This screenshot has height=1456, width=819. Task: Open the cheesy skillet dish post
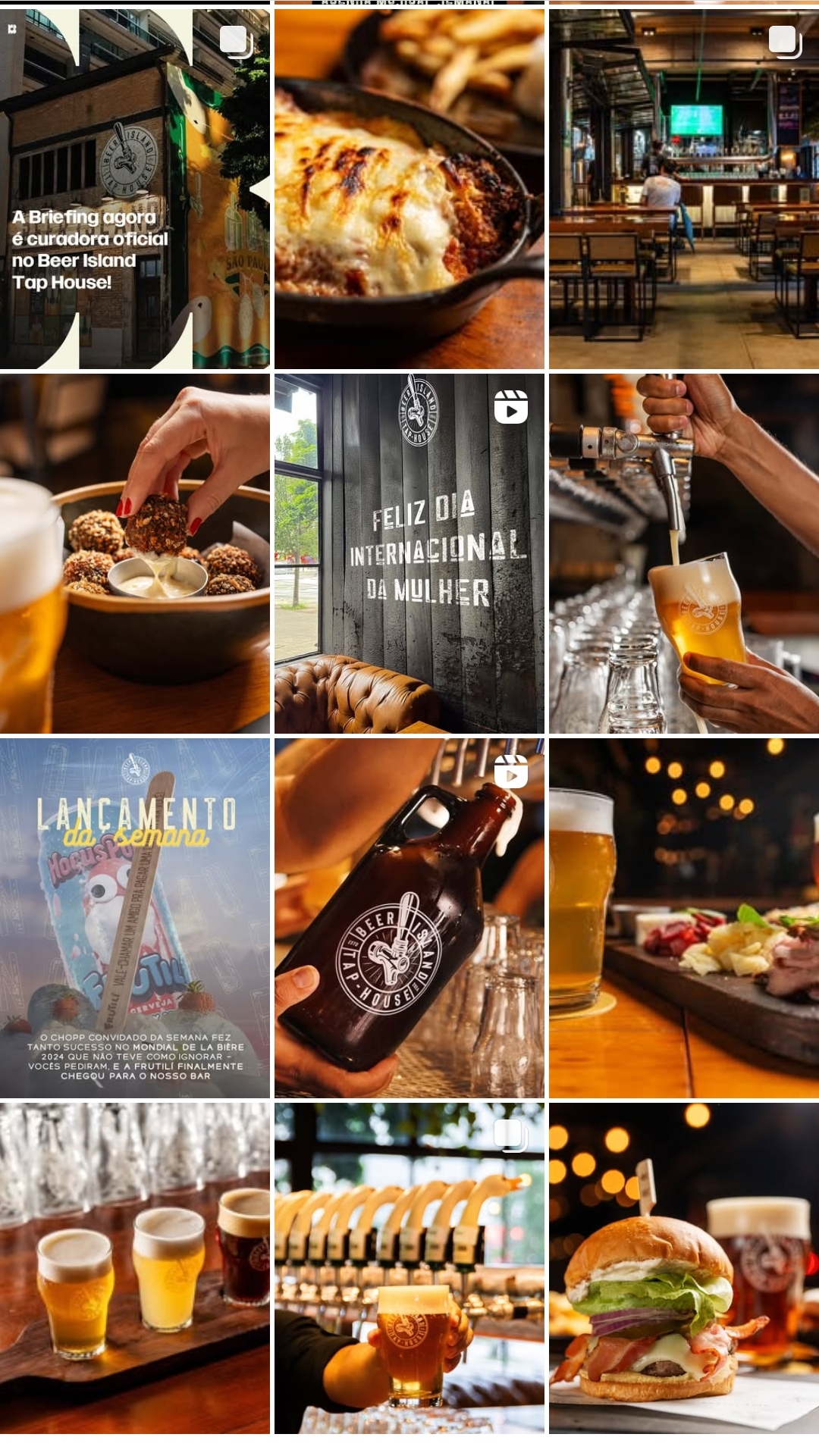(409, 189)
